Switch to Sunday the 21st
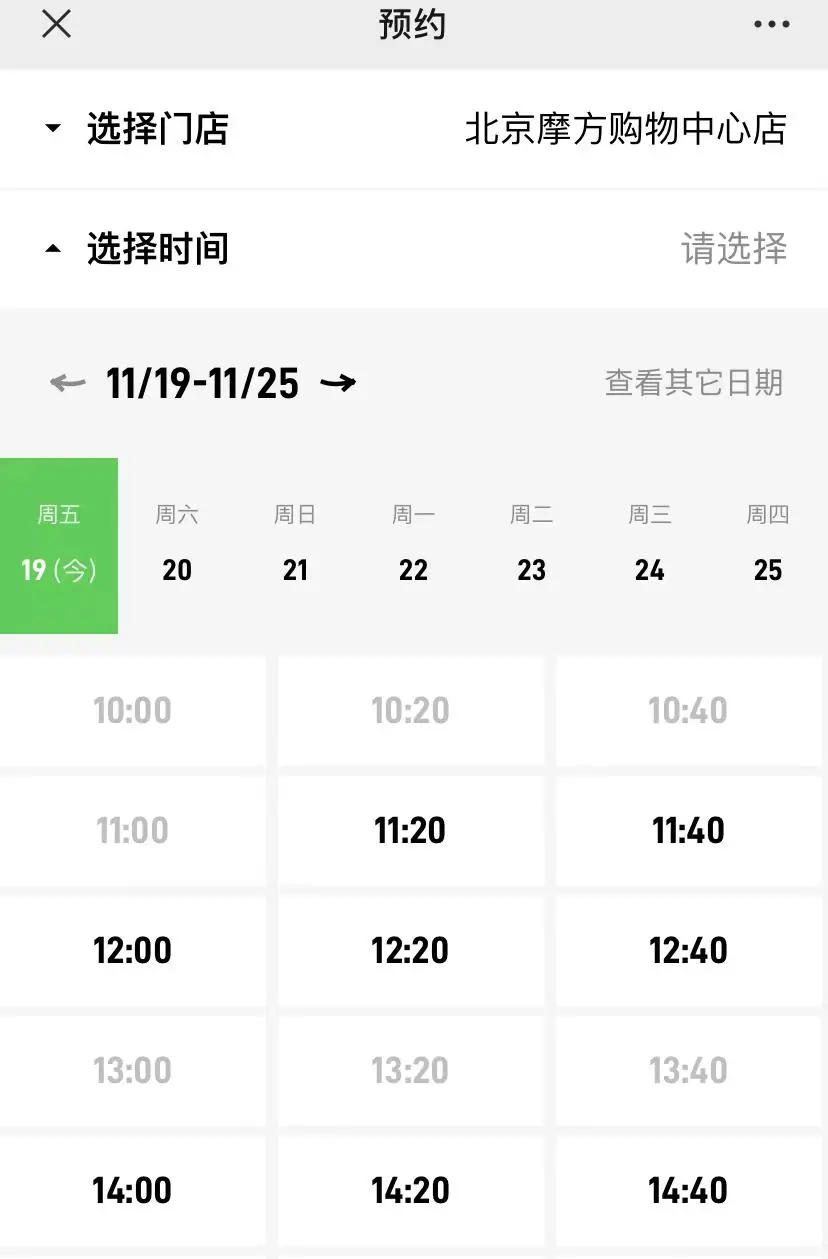Screen dimensions: 828x1259 pyautogui.click(x=295, y=545)
